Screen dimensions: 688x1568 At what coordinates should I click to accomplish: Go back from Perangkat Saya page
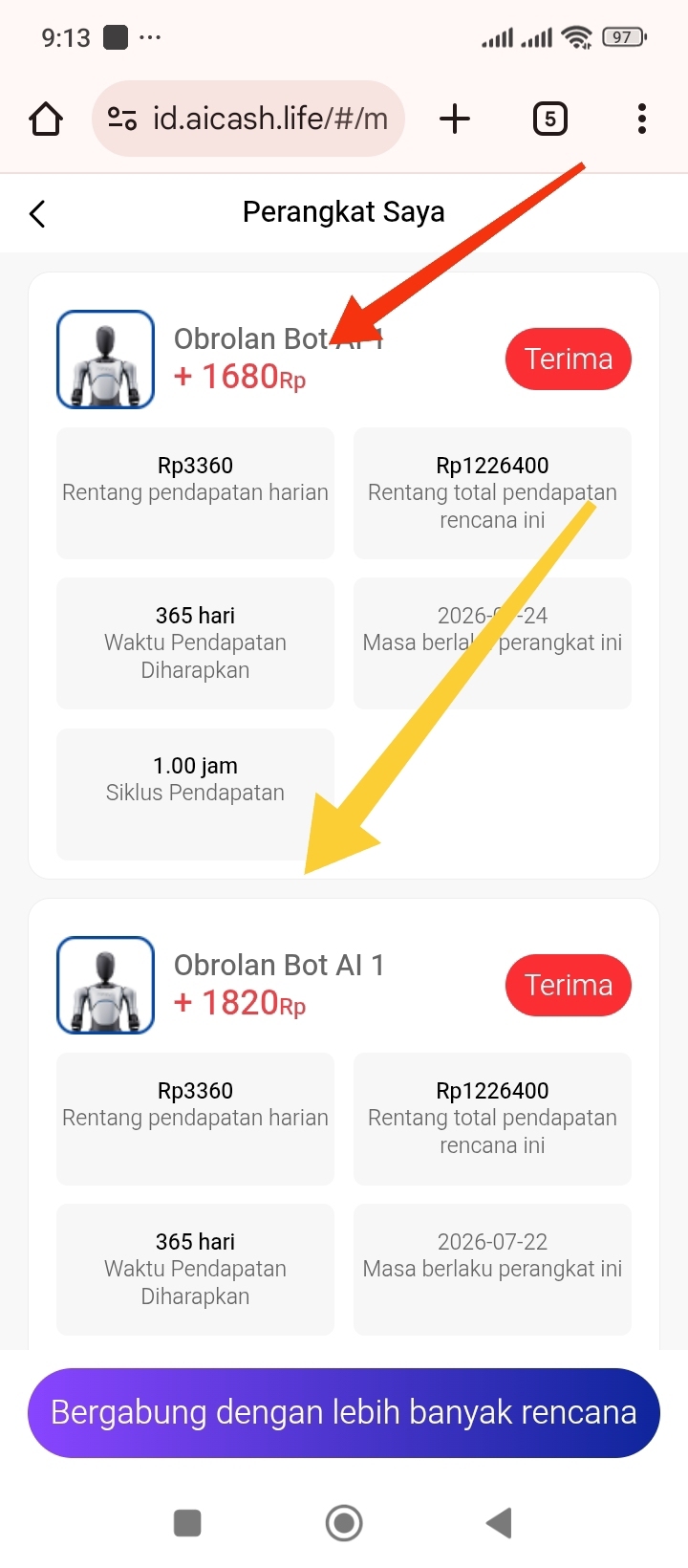[38, 213]
